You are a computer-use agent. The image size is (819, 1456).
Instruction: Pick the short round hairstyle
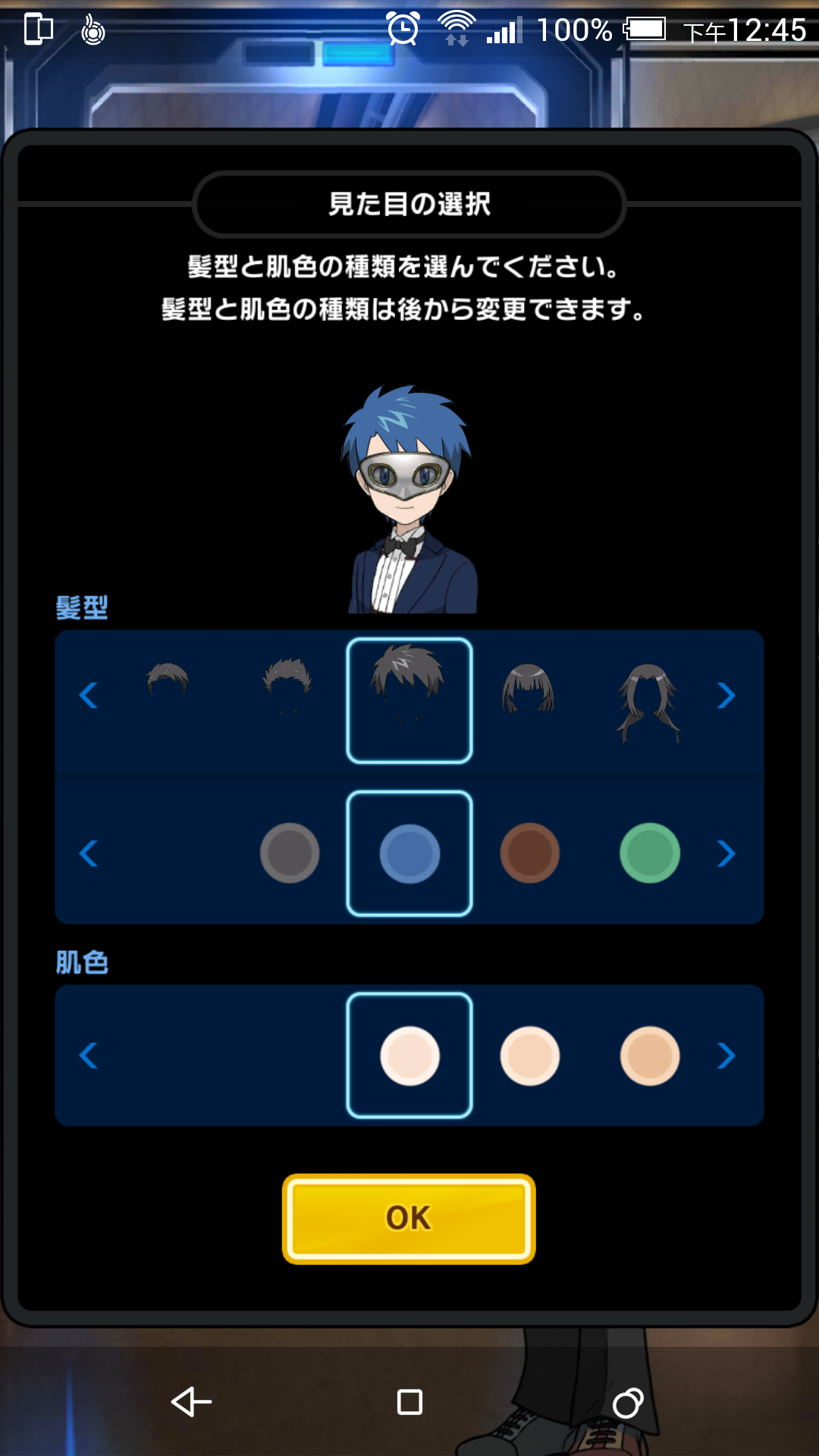click(168, 679)
